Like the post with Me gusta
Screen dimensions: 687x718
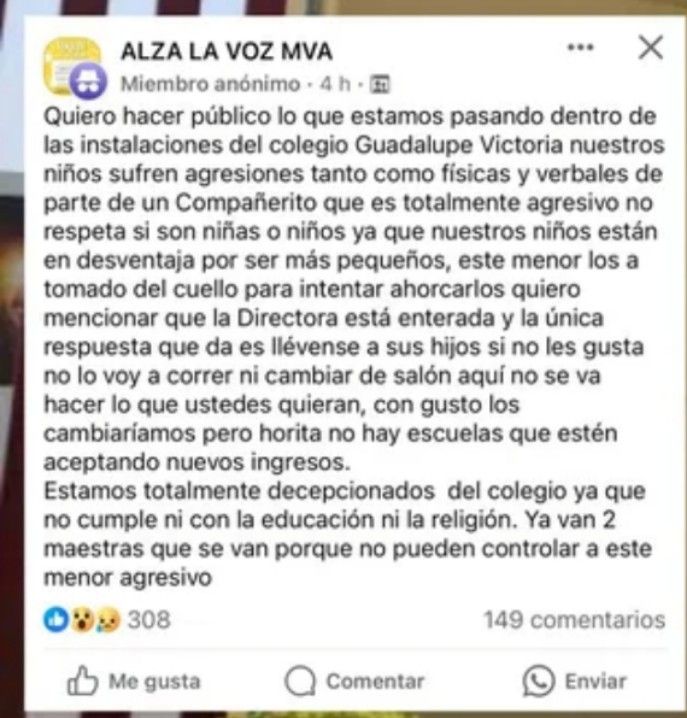coord(134,682)
